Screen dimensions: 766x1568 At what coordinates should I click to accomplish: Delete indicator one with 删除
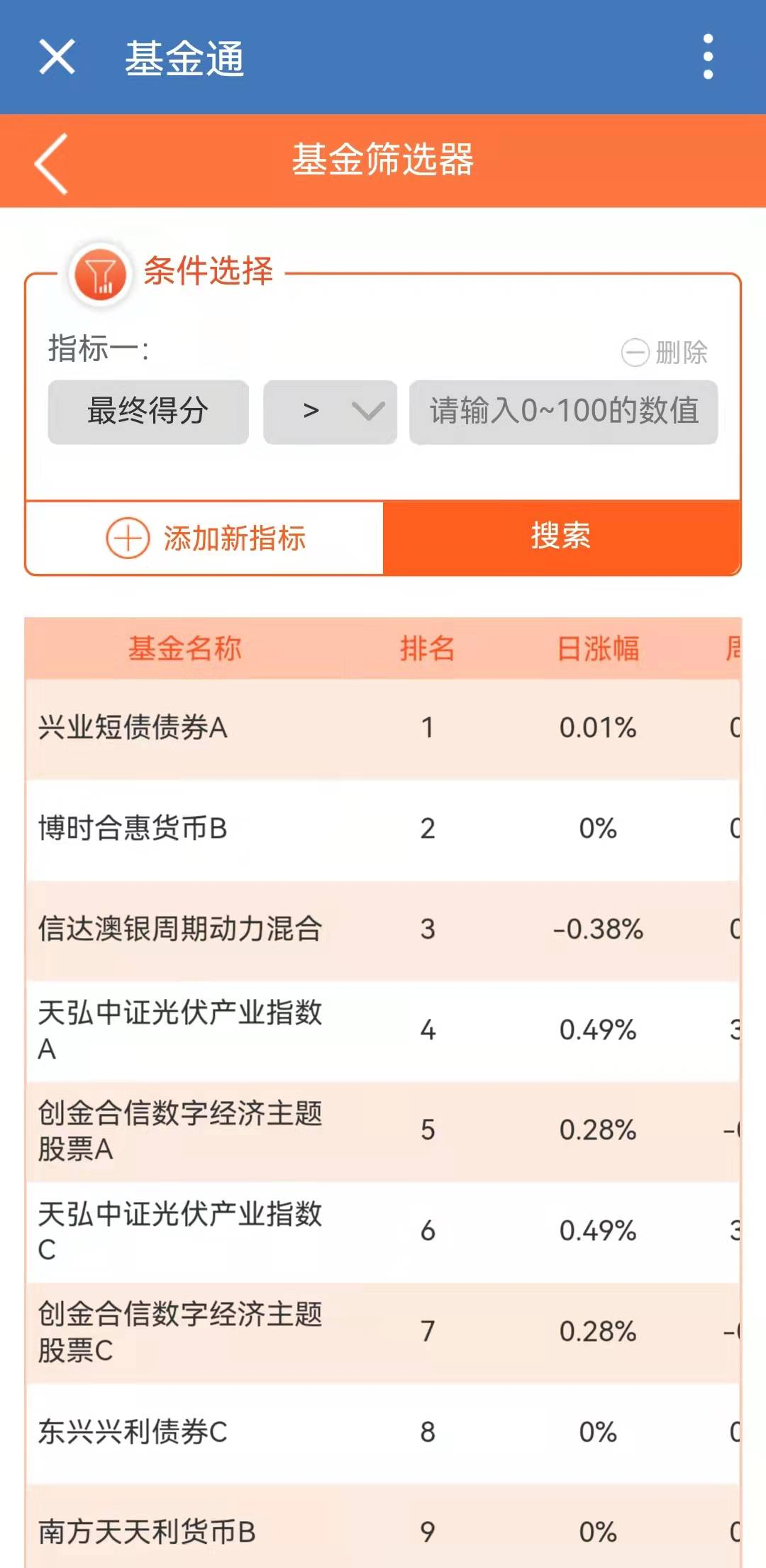(665, 352)
